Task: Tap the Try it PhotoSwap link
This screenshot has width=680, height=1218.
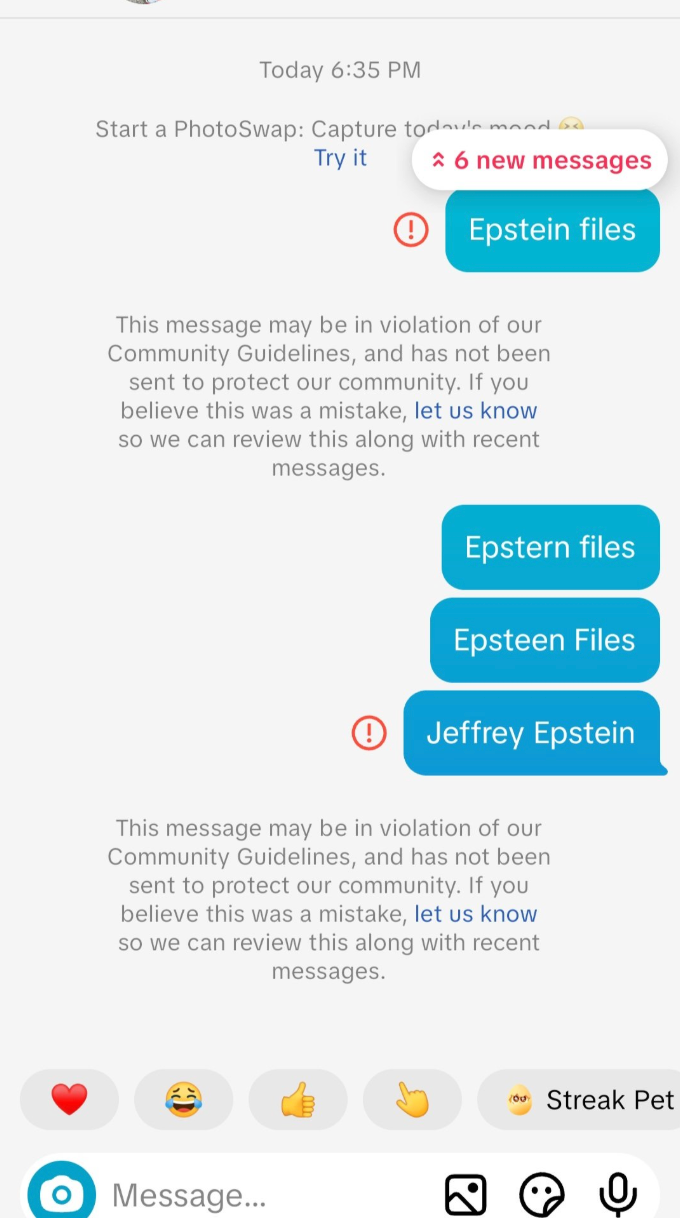Action: pyautogui.click(x=340, y=158)
